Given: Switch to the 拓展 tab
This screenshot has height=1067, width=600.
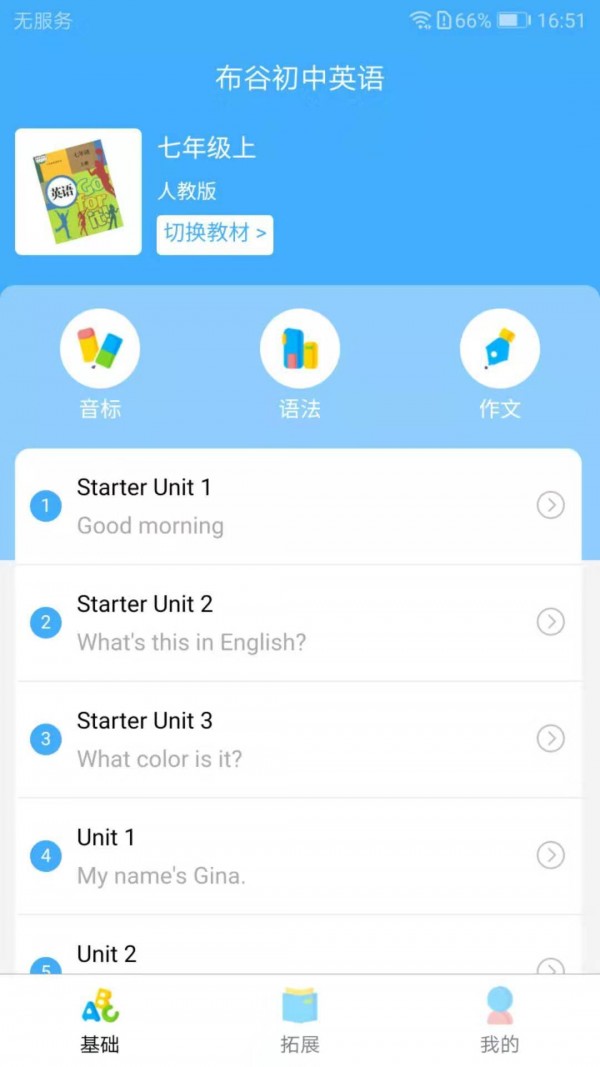Looking at the screenshot, I should [x=300, y=1020].
